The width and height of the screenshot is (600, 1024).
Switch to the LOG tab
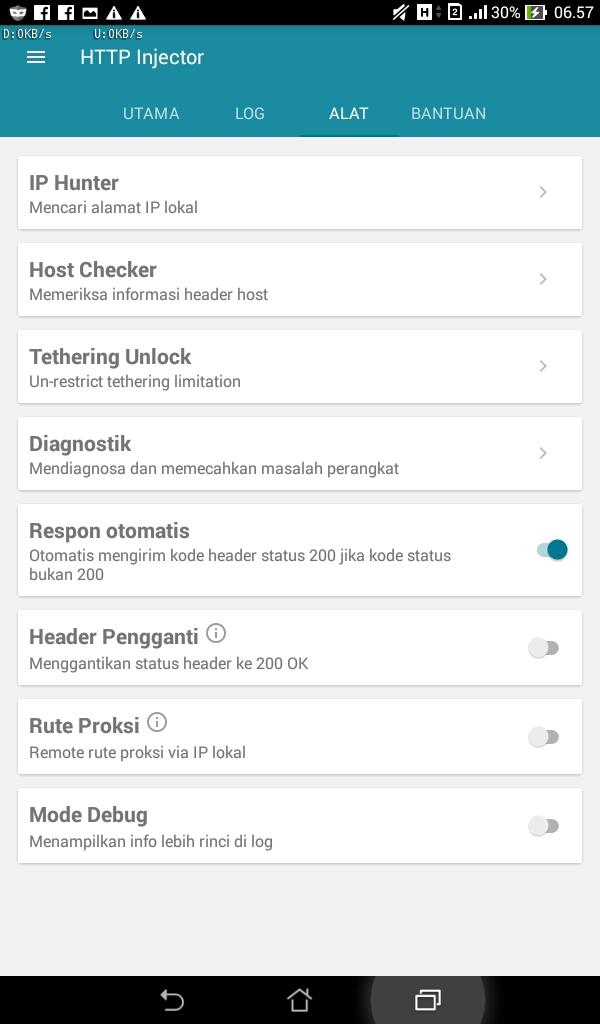coord(250,113)
